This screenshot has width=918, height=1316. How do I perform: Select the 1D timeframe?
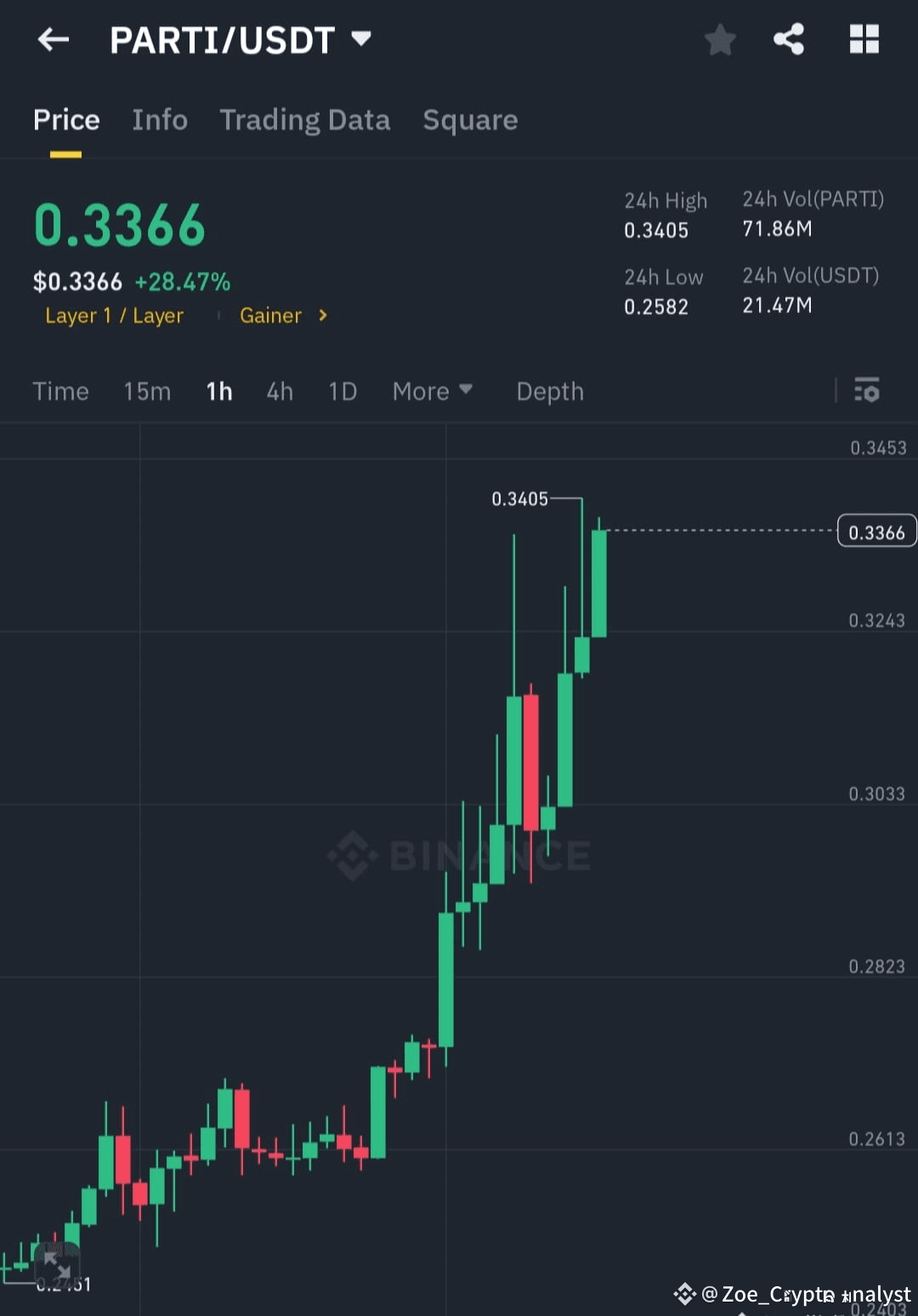342,391
